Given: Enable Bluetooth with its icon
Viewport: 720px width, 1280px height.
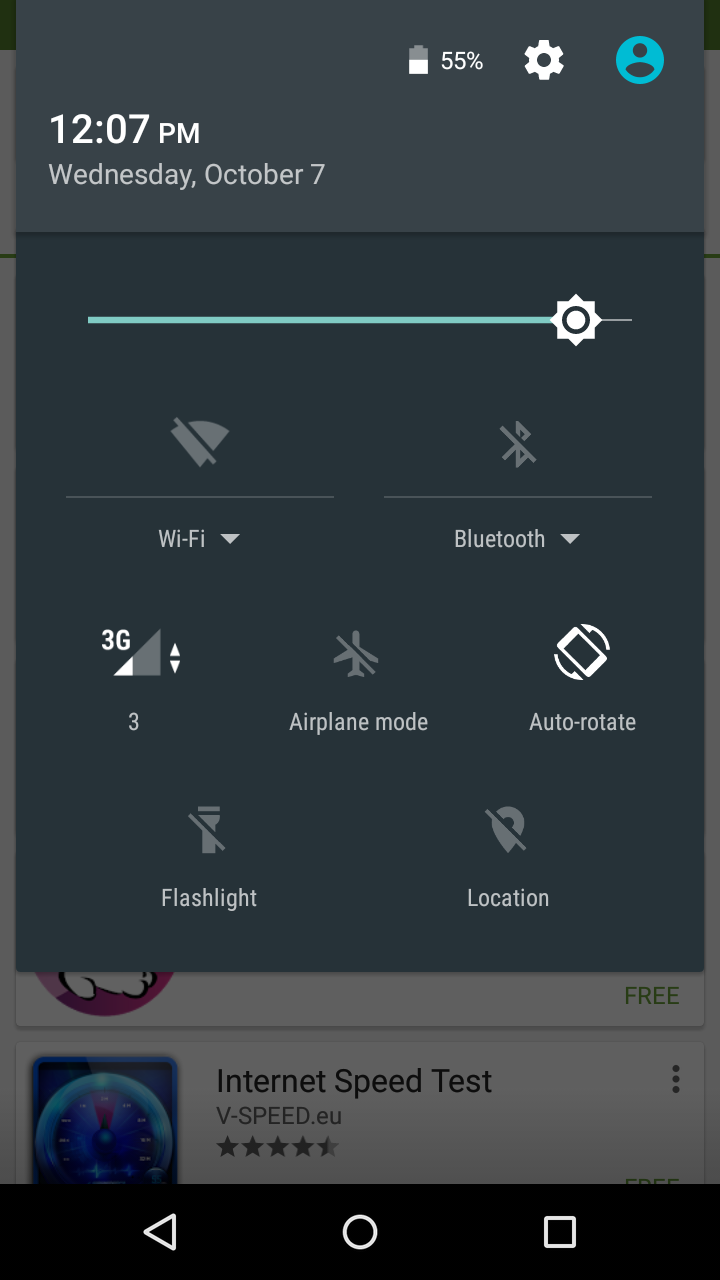Looking at the screenshot, I should [x=518, y=443].
